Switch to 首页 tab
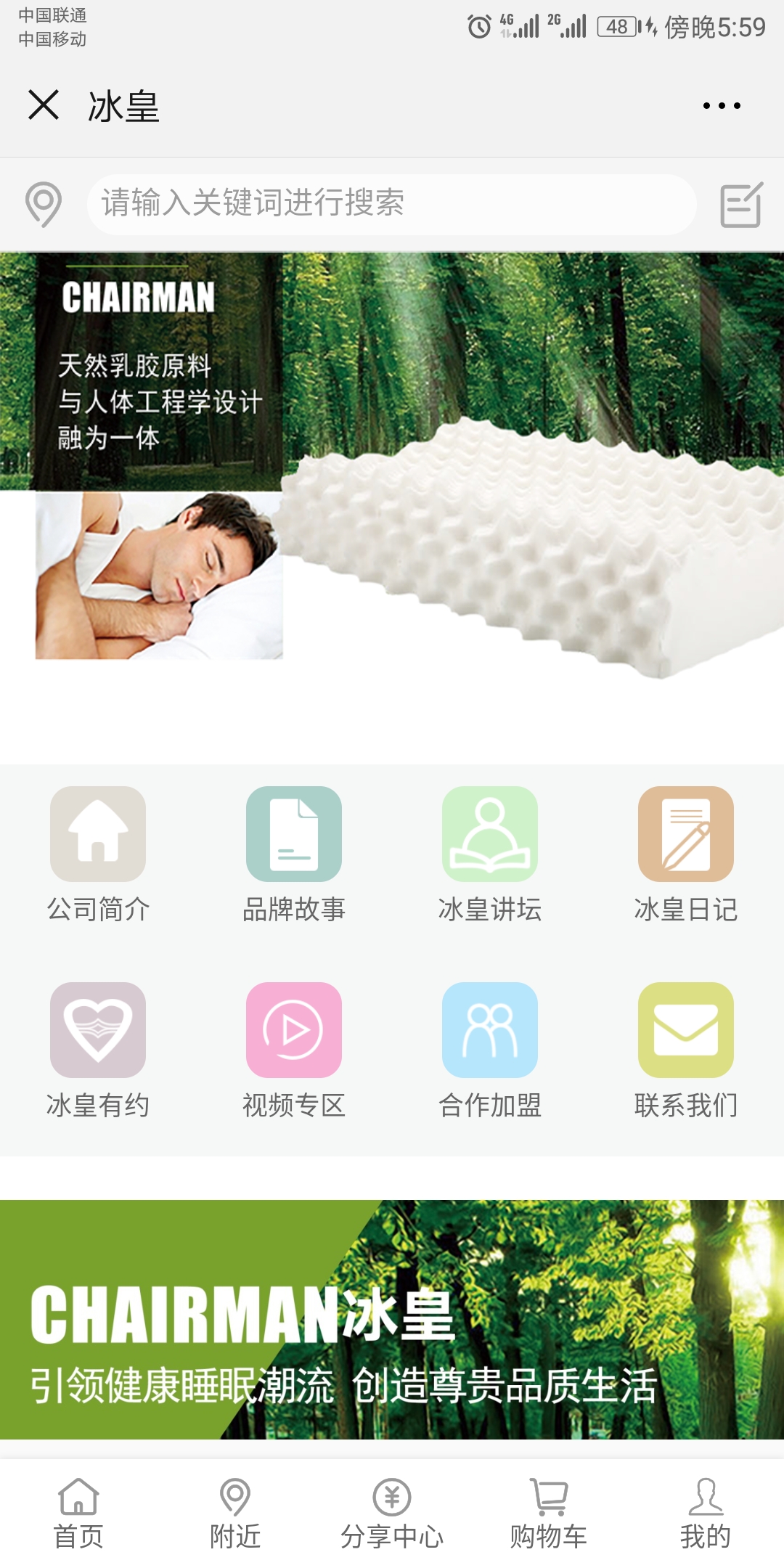This screenshot has width=784, height=1568. coord(78,1514)
